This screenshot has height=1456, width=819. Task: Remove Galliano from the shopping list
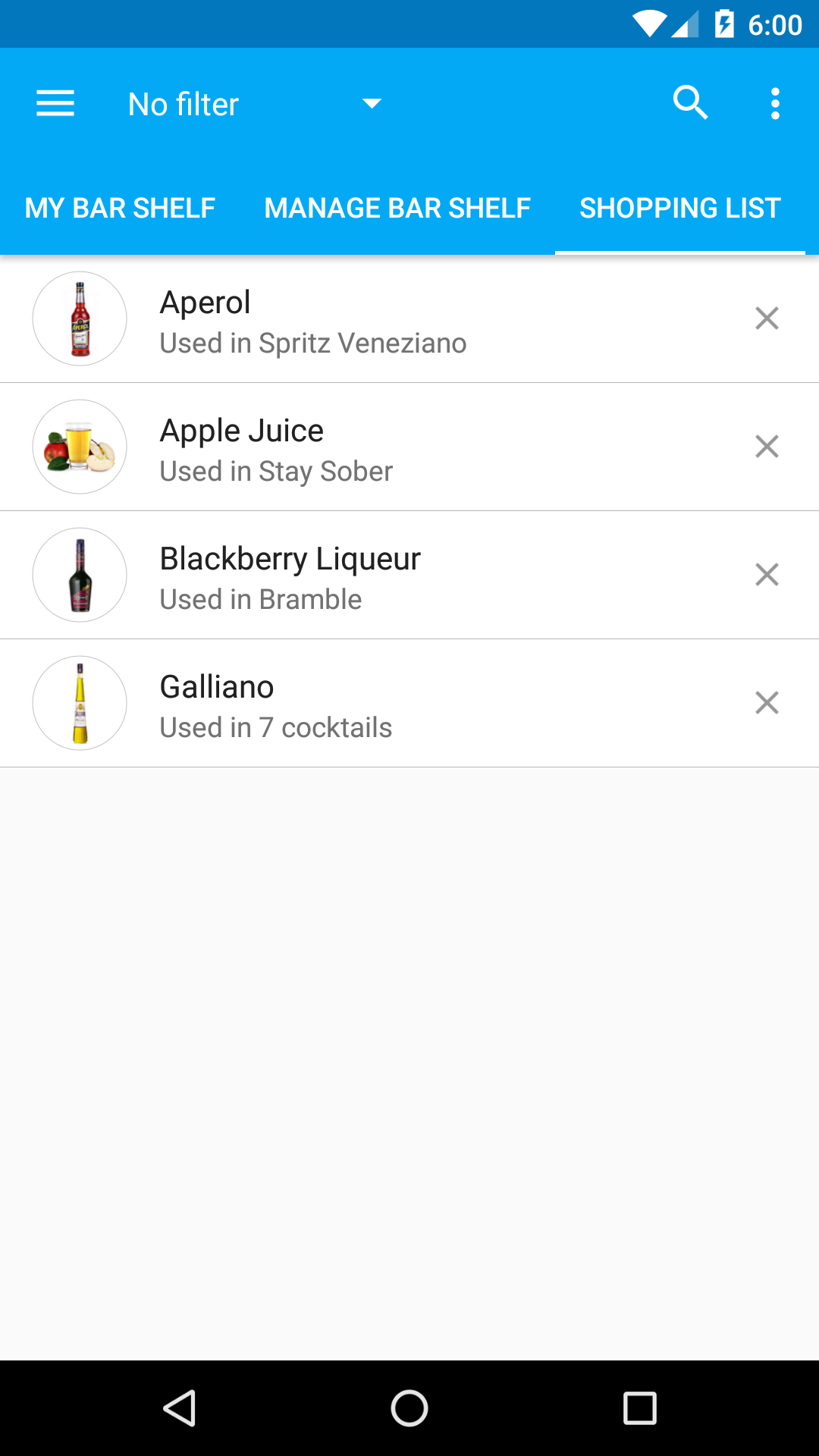[767, 703]
